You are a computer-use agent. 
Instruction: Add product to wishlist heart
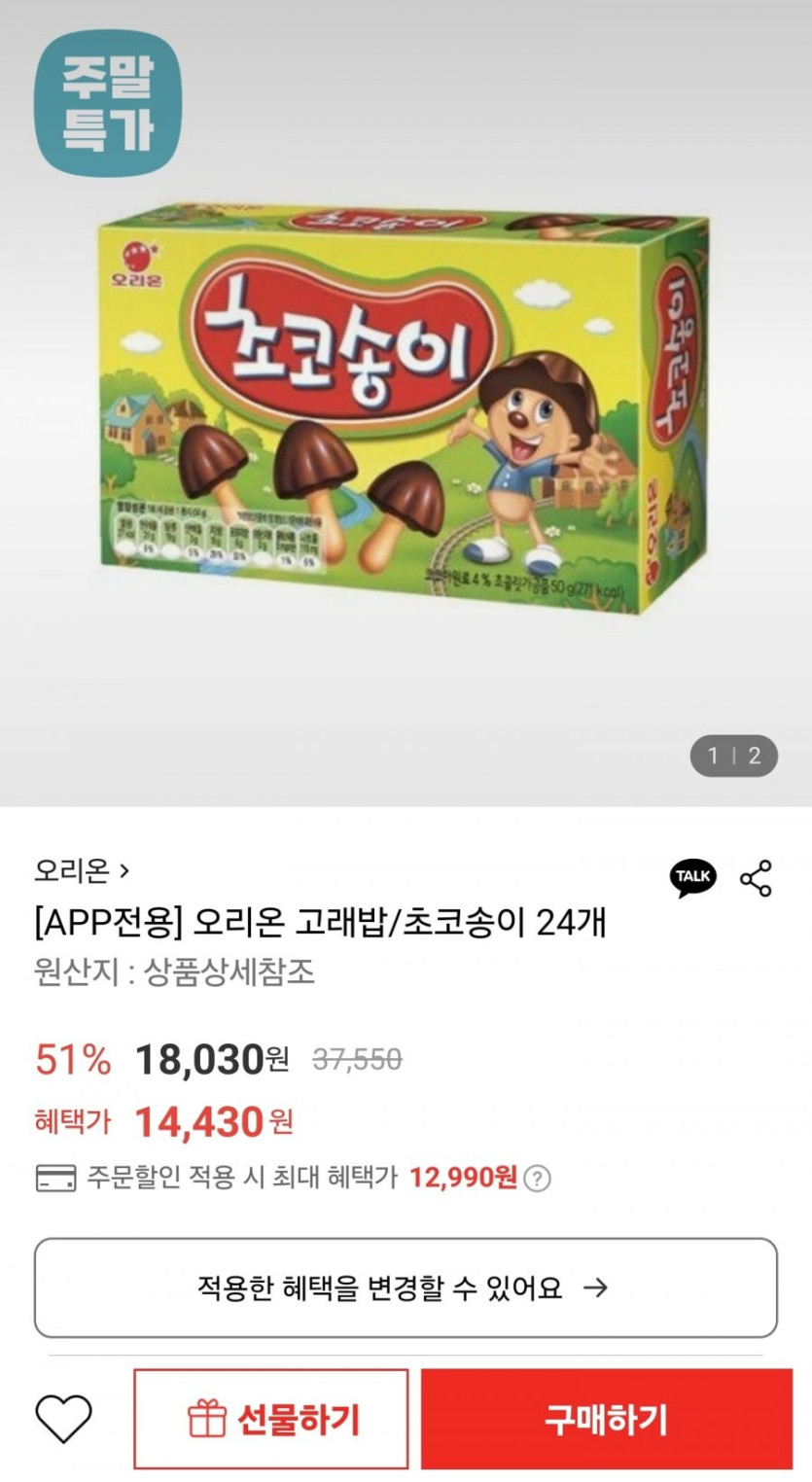[63, 1419]
